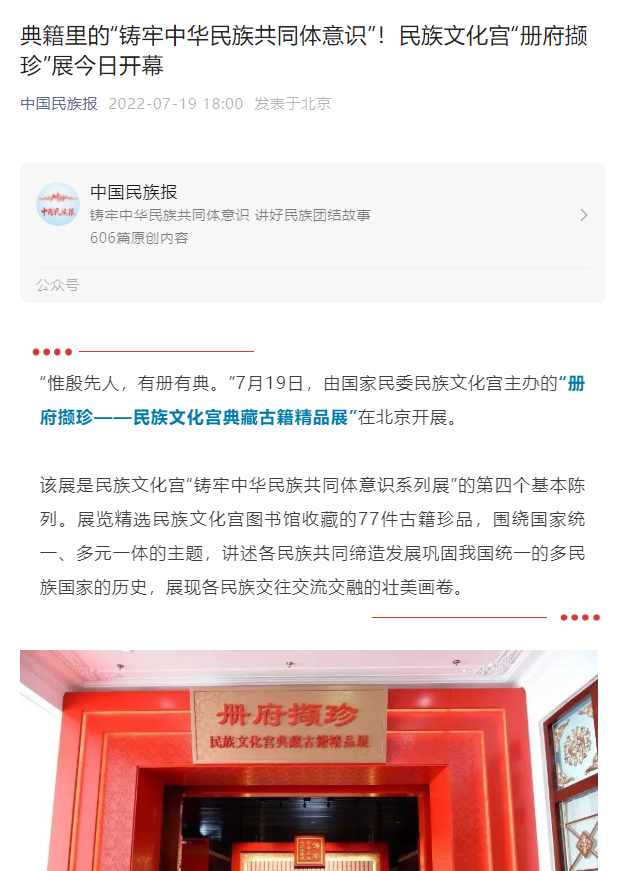
Task: View the 册府撷珍 exhibition entrance photo
Action: pos(309,760)
